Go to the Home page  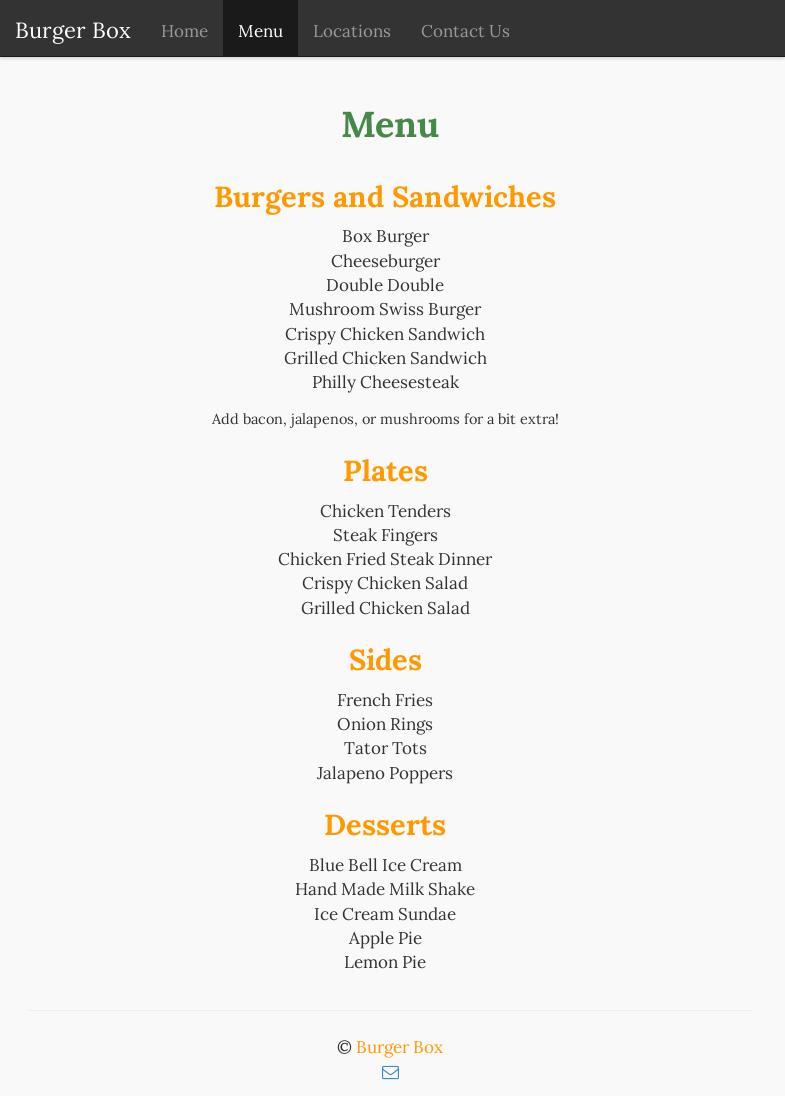click(x=184, y=31)
